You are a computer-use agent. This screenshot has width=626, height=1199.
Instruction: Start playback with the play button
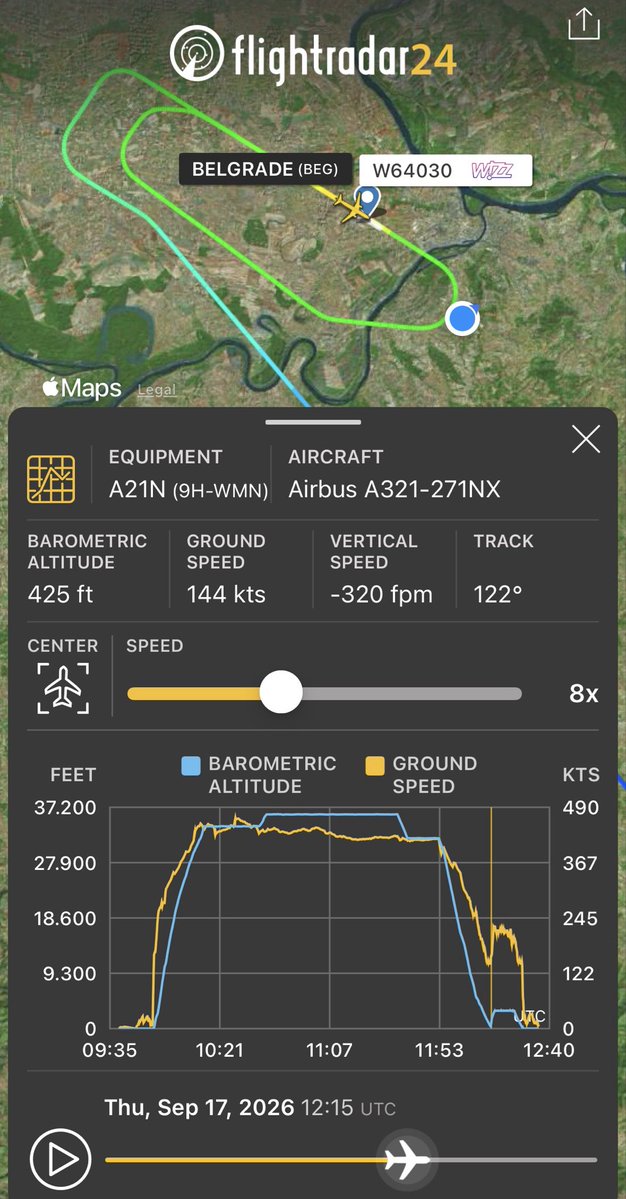[x=60, y=1158]
